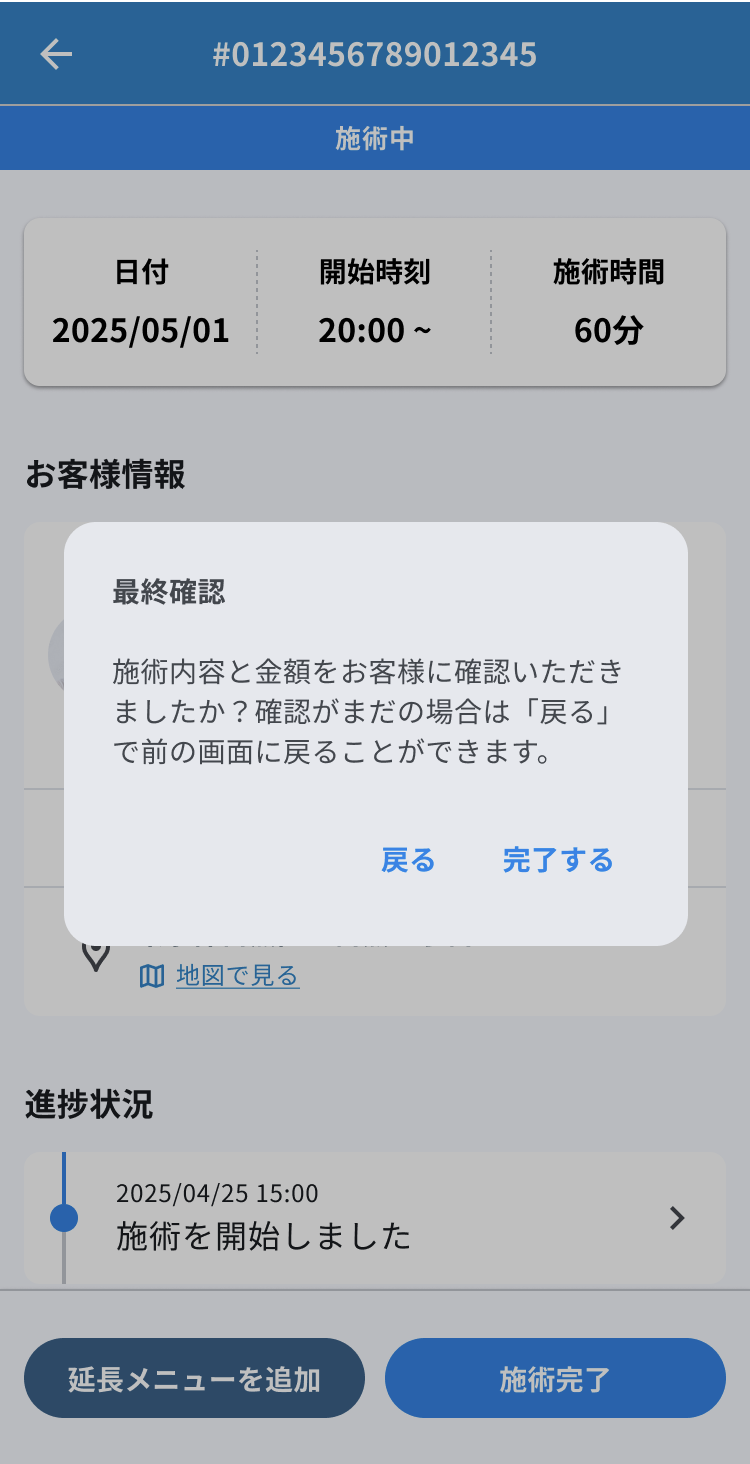Tap the timestamp 2025/04/25 15:00
This screenshot has width=750, height=1464.
[x=218, y=1193]
